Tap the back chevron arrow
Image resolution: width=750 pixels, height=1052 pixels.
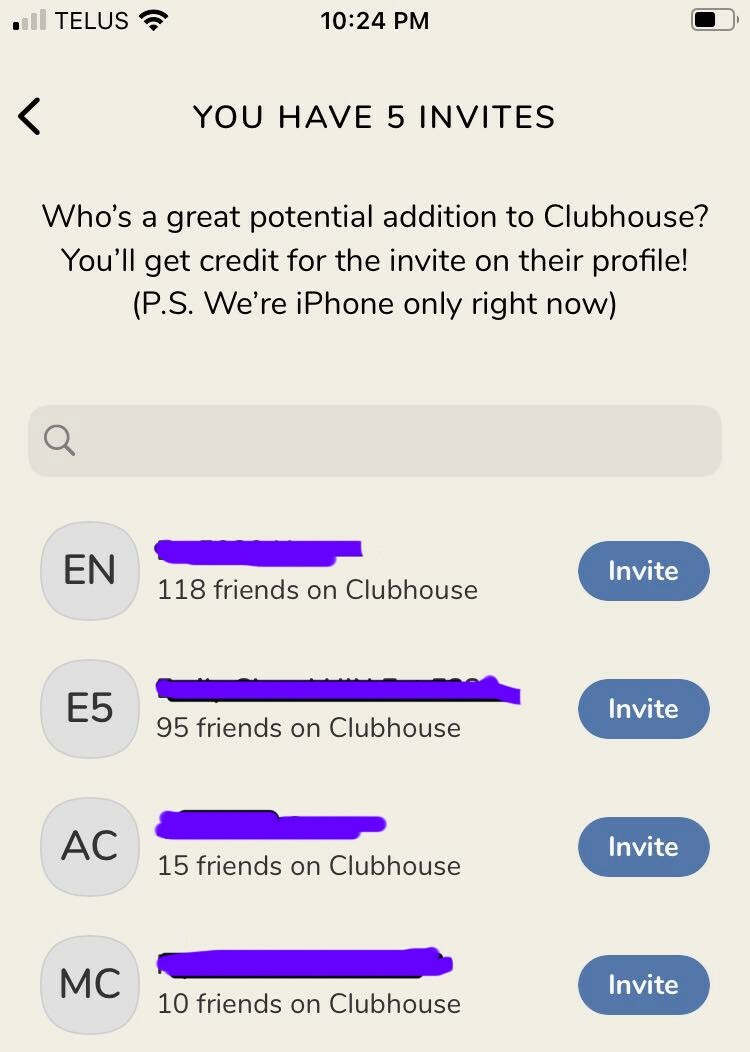(x=29, y=116)
